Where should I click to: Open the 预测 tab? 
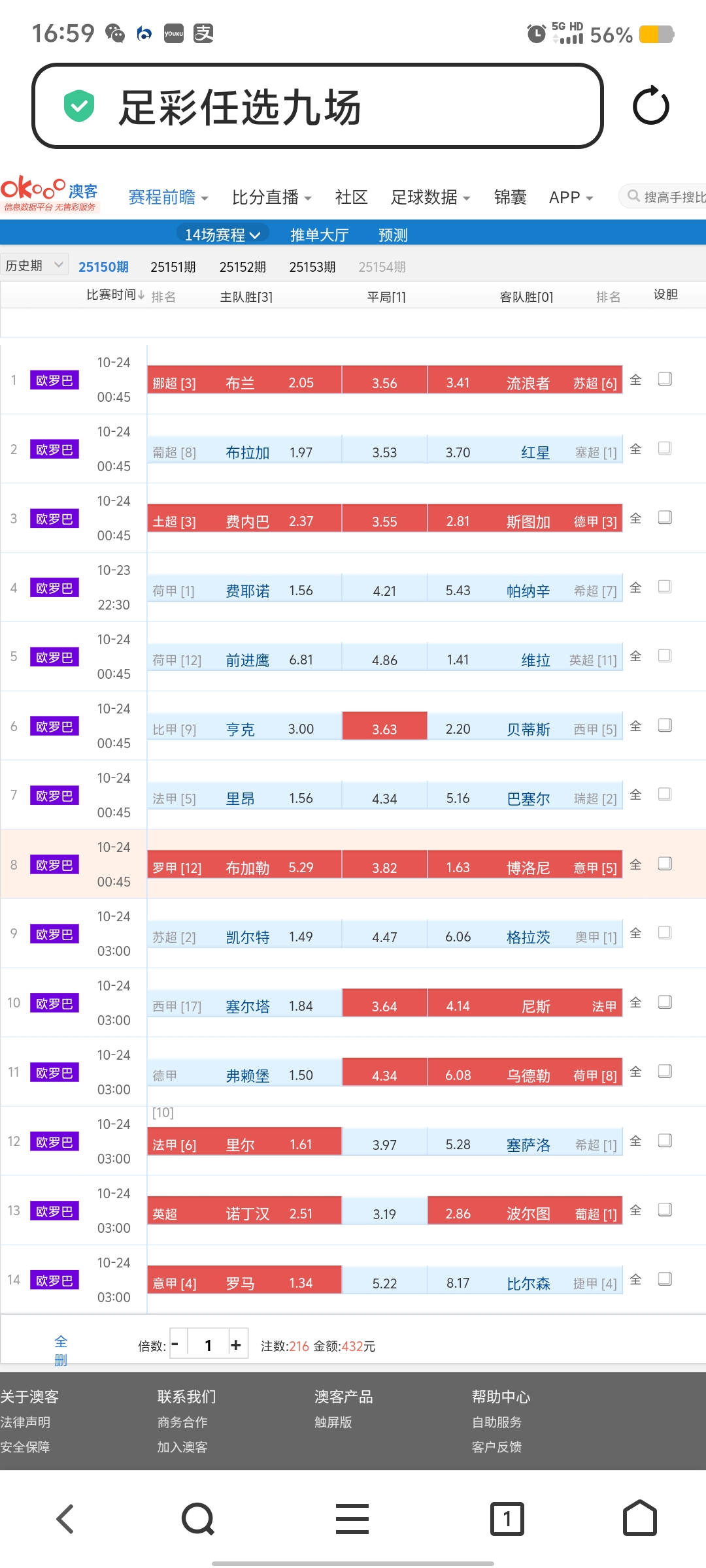coord(393,235)
